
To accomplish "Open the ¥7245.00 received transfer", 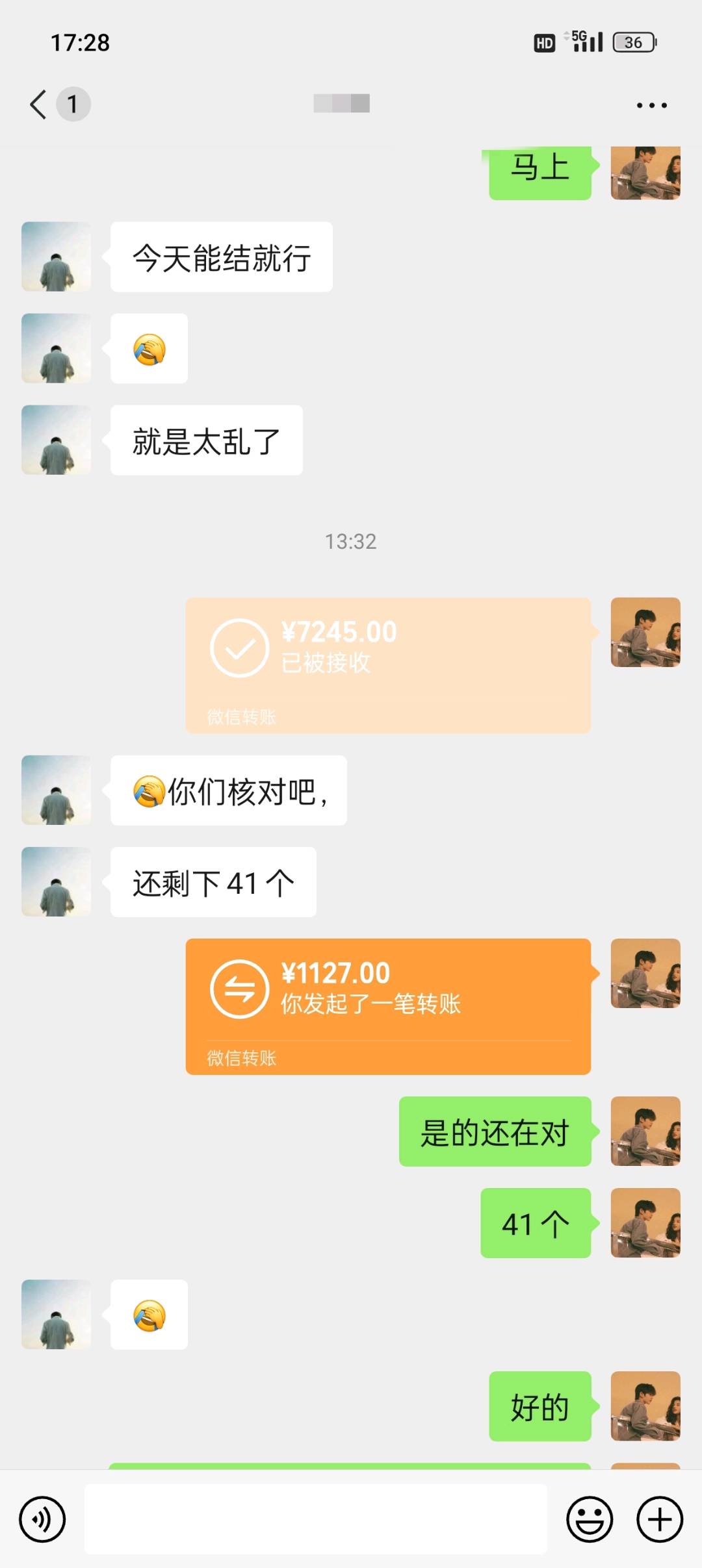I will pos(388,665).
